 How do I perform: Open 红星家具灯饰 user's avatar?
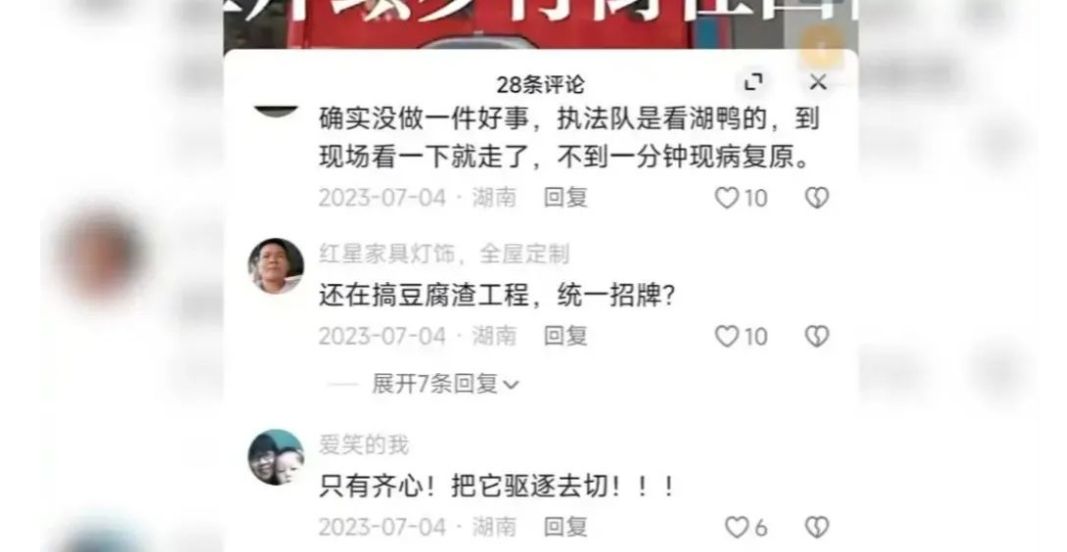coord(275,265)
